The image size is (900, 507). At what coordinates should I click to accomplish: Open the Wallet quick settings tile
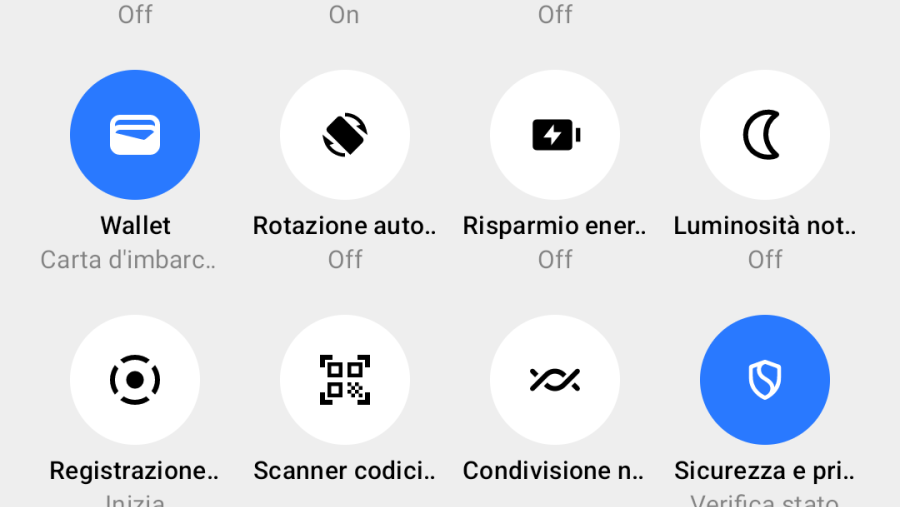135,135
